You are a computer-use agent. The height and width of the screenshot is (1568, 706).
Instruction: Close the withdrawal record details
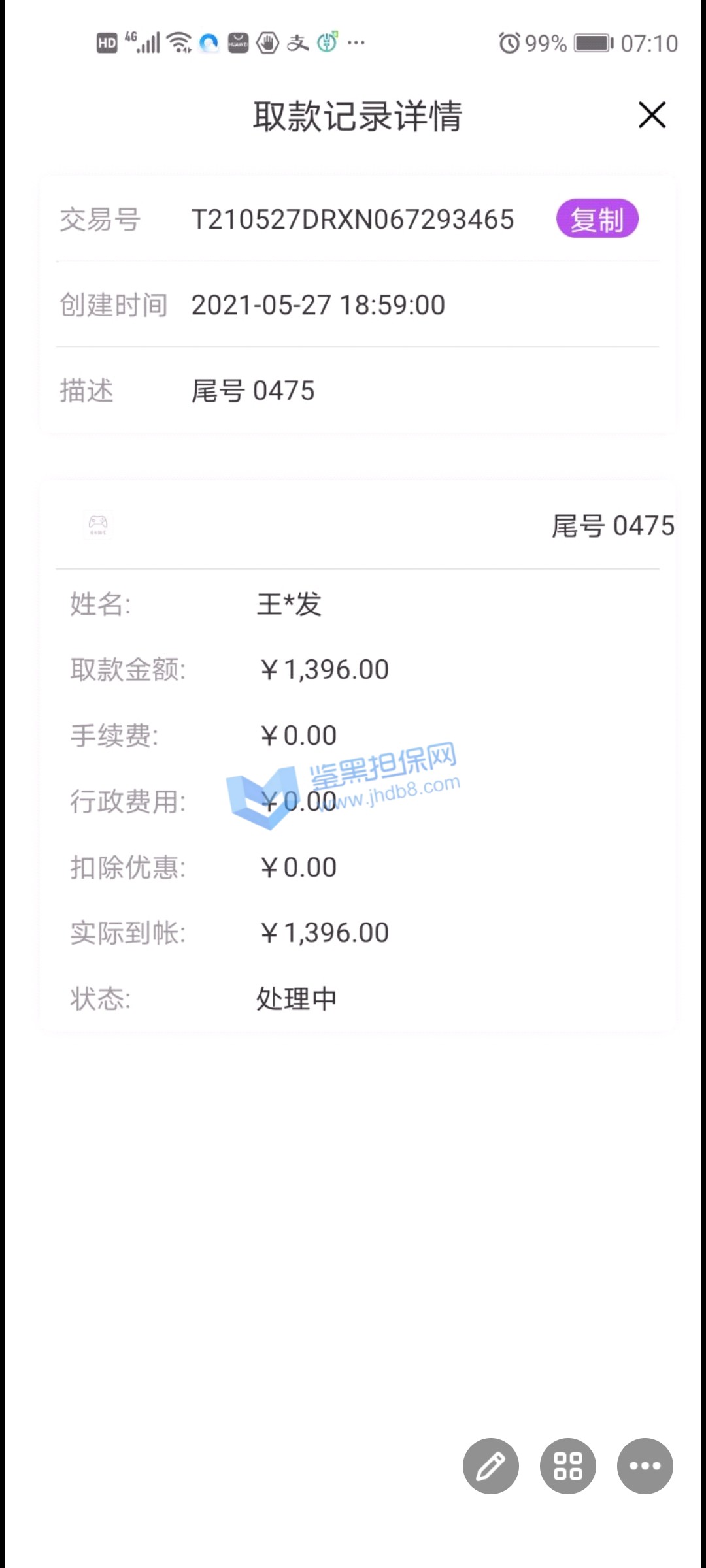pos(652,116)
